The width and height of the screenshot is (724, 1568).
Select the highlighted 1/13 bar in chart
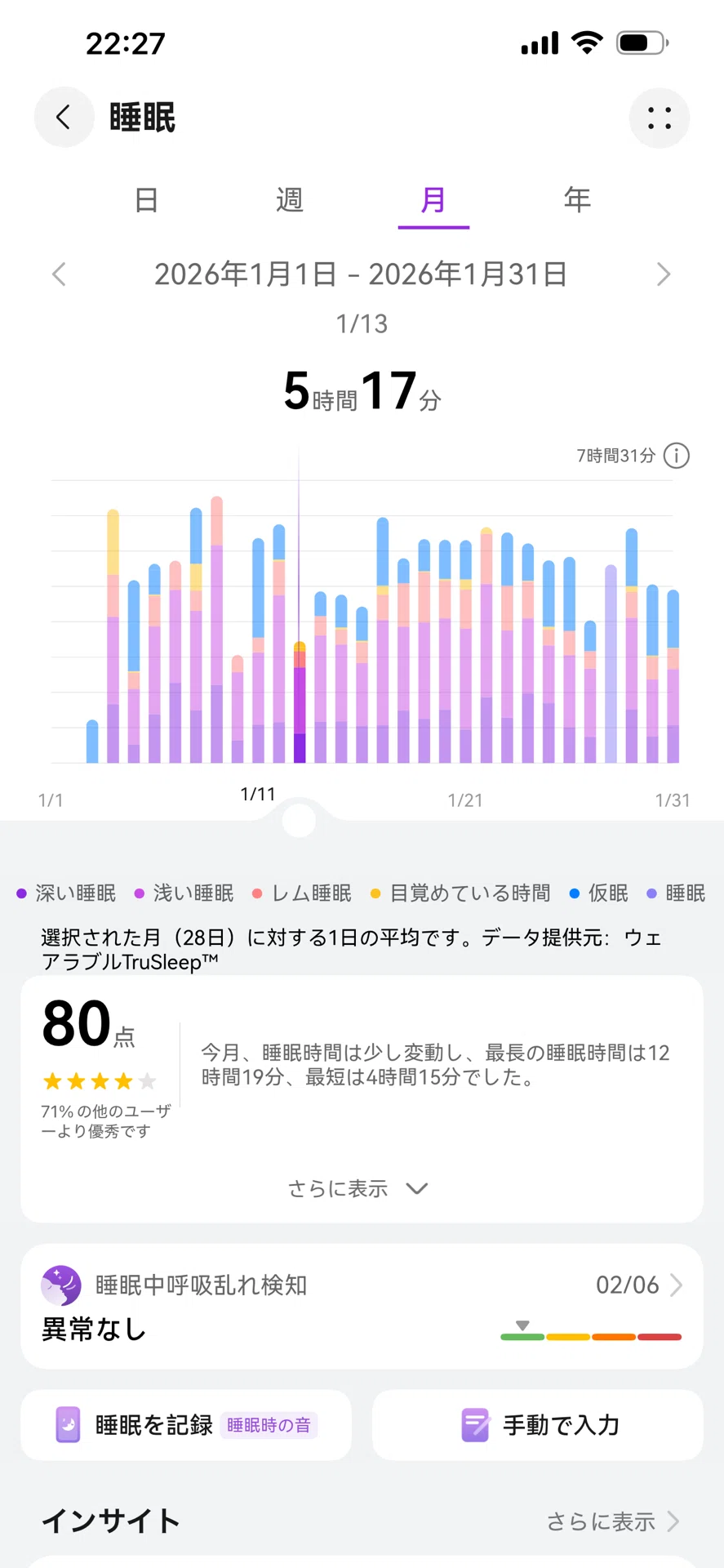pyautogui.click(x=300, y=702)
